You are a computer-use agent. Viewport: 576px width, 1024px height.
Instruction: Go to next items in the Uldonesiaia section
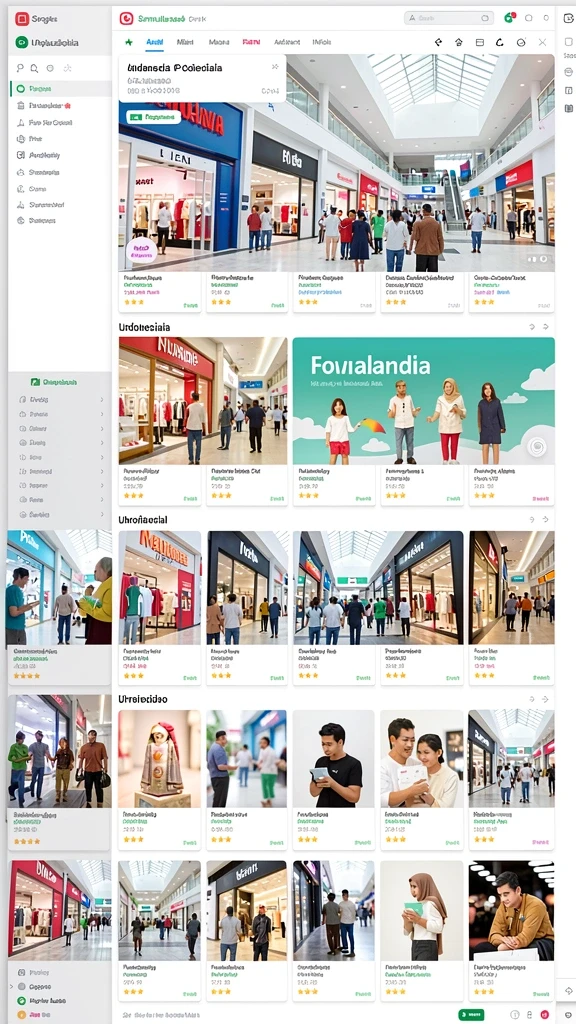point(546,327)
